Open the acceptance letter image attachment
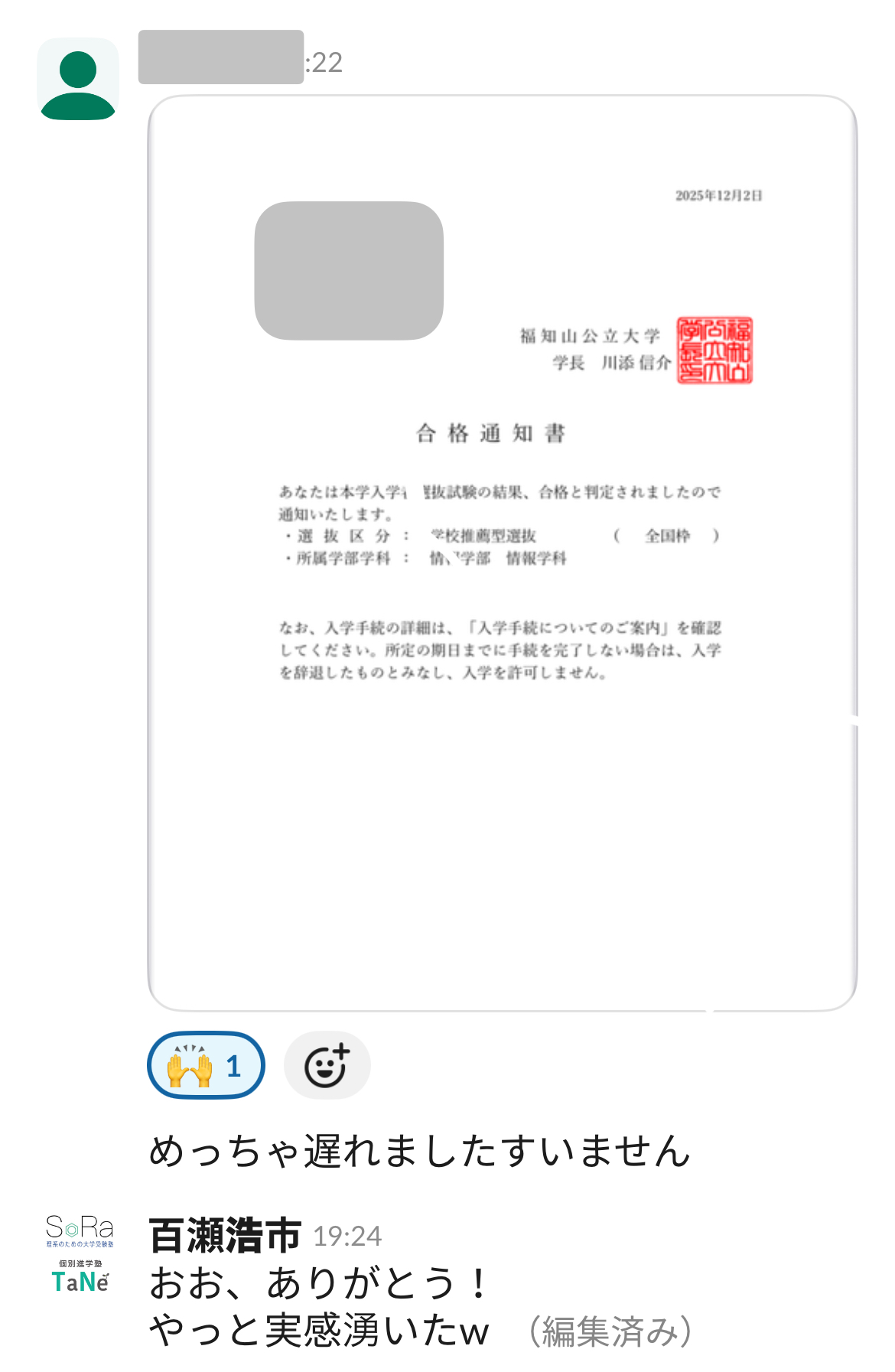 coord(502,552)
